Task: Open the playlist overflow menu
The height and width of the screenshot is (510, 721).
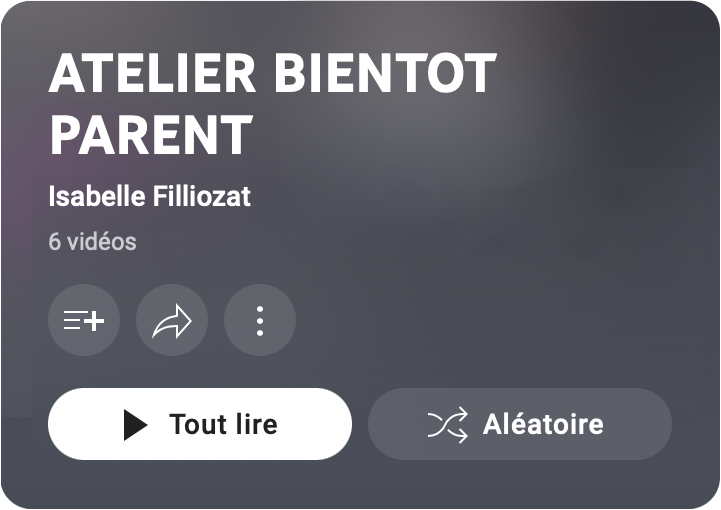Action: pos(260,320)
